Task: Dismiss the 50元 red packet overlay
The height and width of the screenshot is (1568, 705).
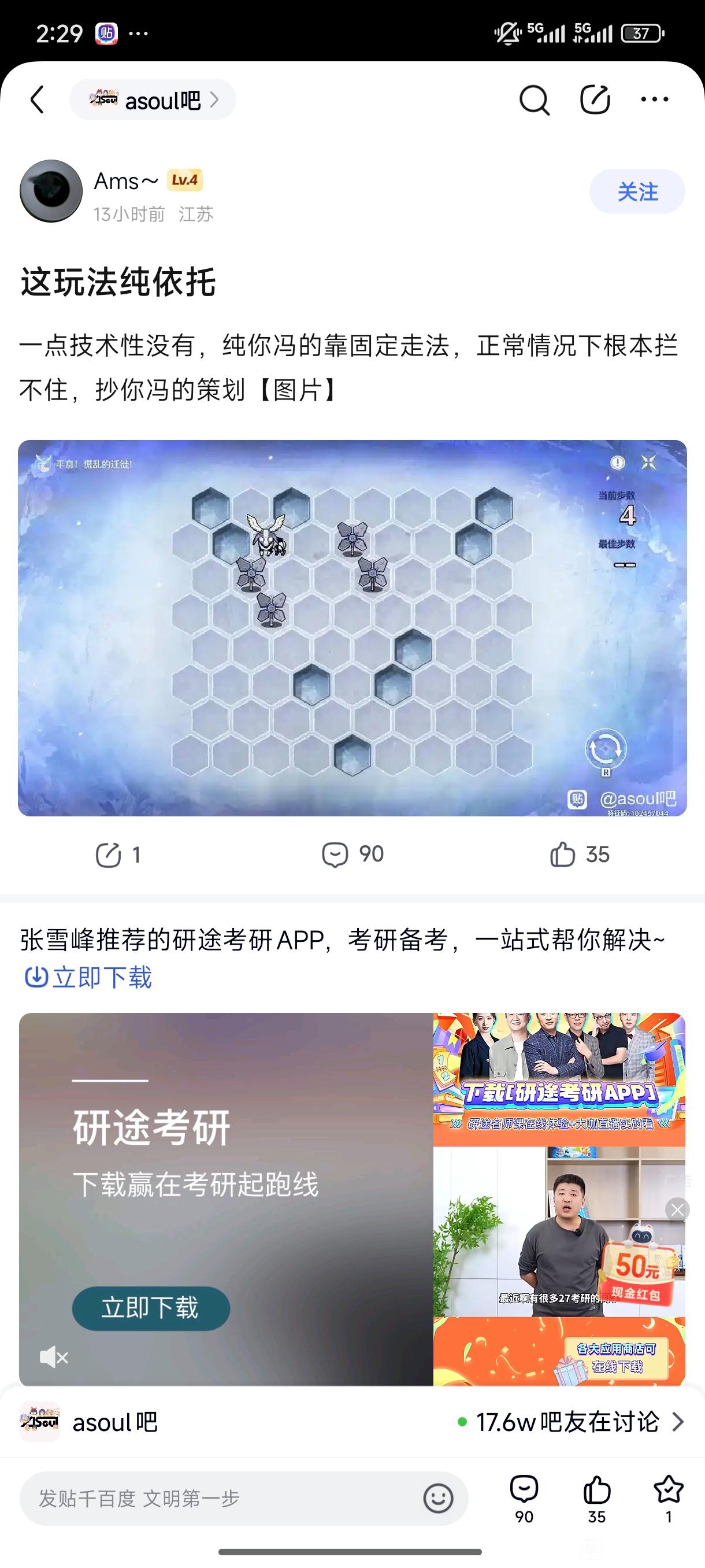Action: coord(677,1210)
